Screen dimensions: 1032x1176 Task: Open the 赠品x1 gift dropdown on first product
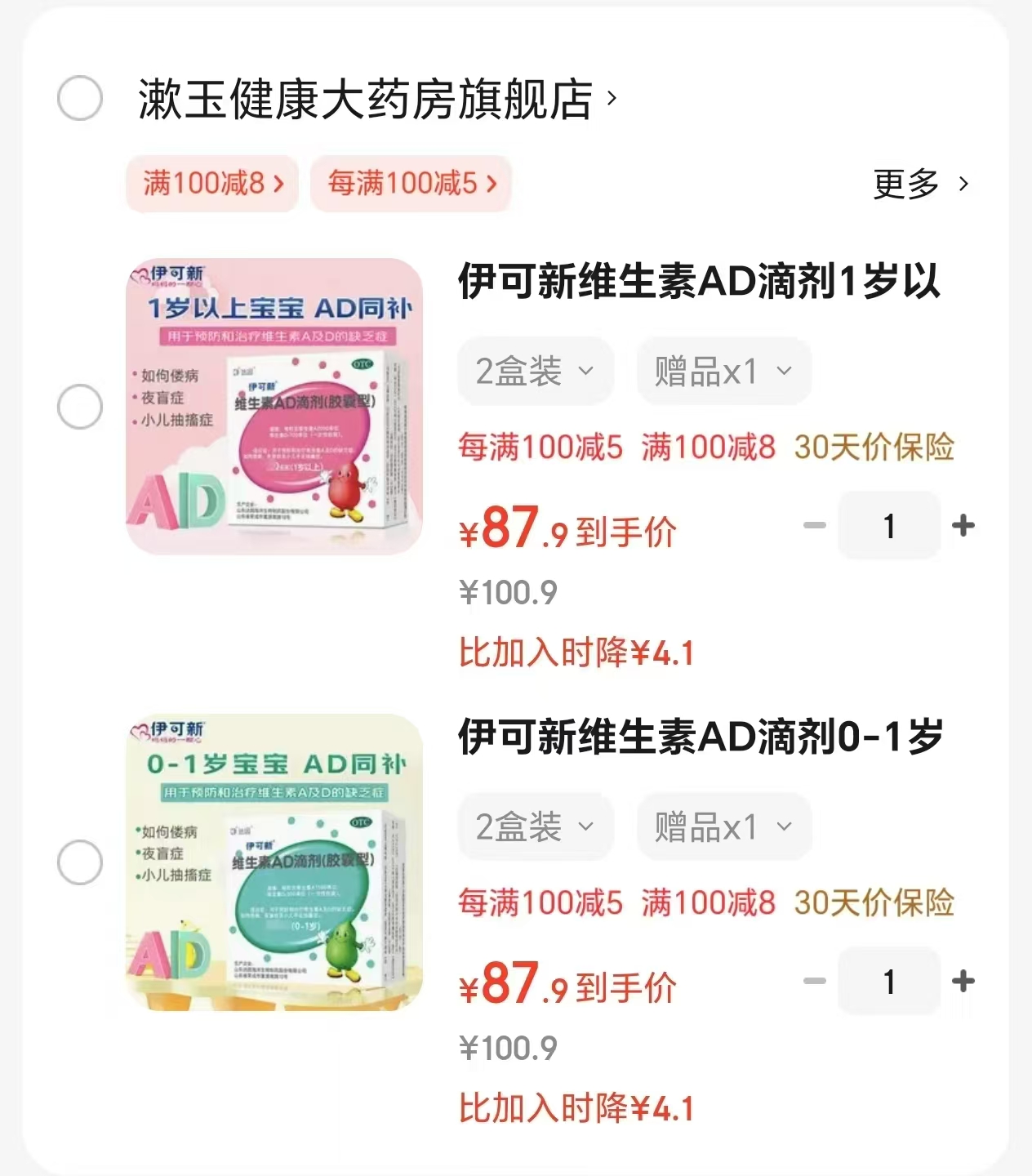coord(723,371)
